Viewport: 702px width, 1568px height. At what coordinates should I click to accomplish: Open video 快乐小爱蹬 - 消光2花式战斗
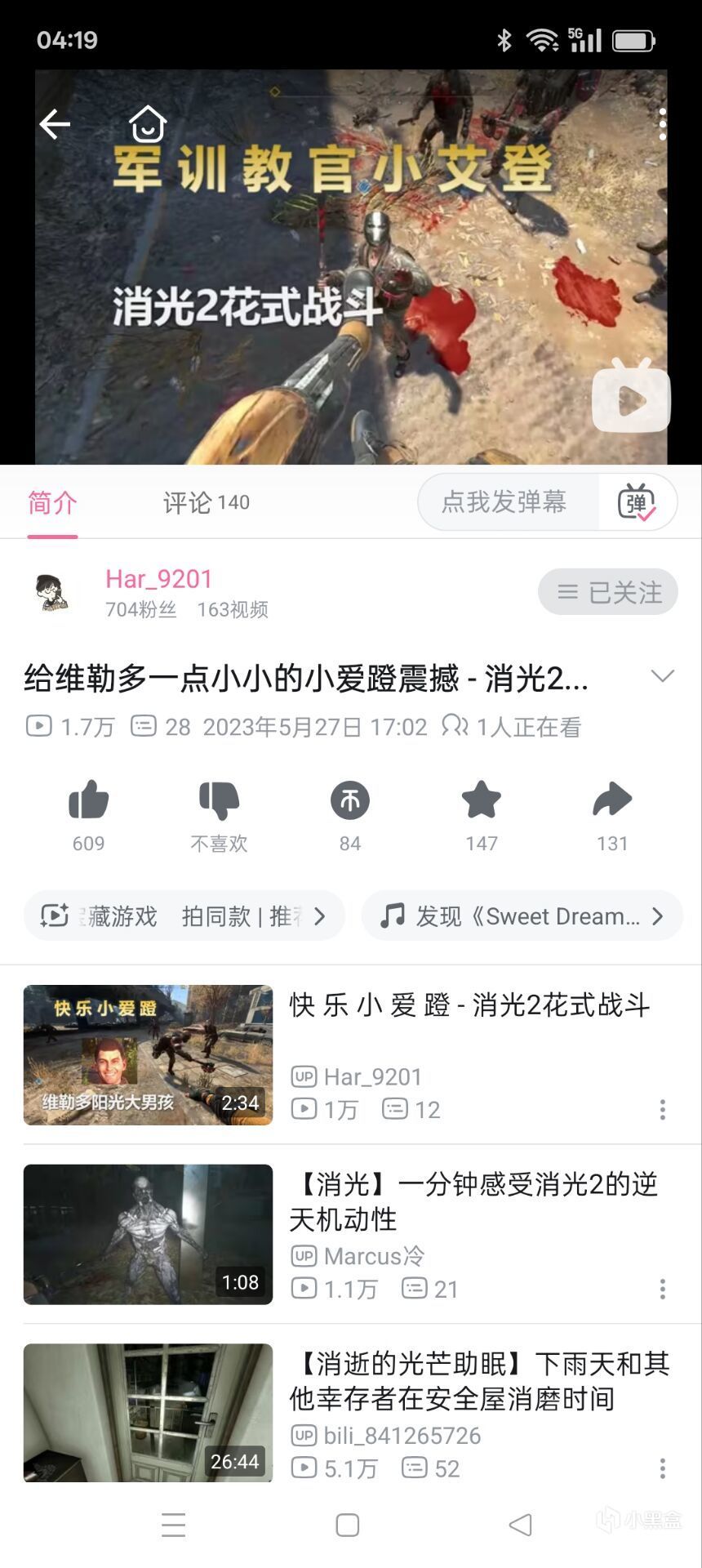(x=469, y=1005)
